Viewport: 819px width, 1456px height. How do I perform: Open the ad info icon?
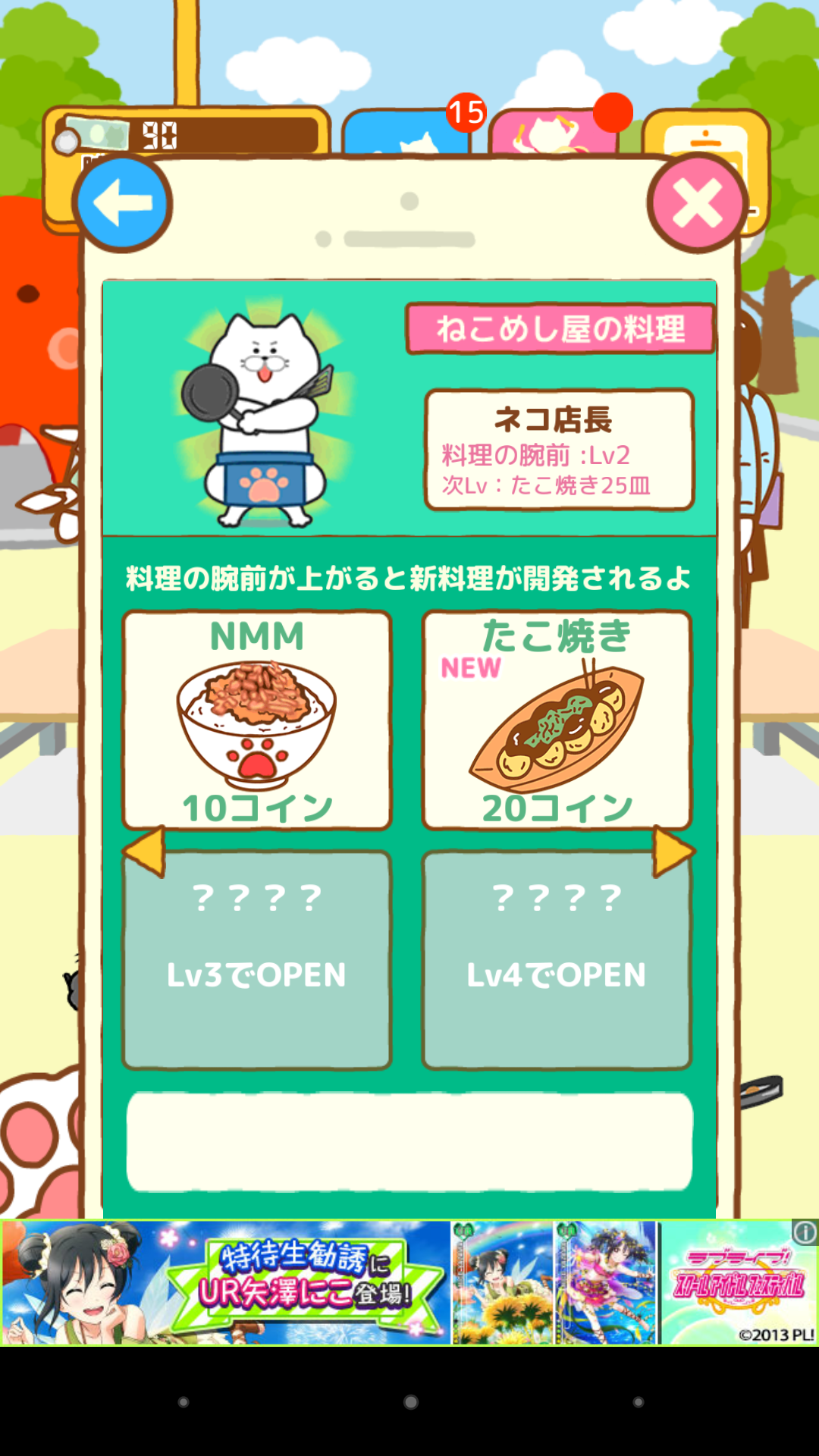point(805,1232)
